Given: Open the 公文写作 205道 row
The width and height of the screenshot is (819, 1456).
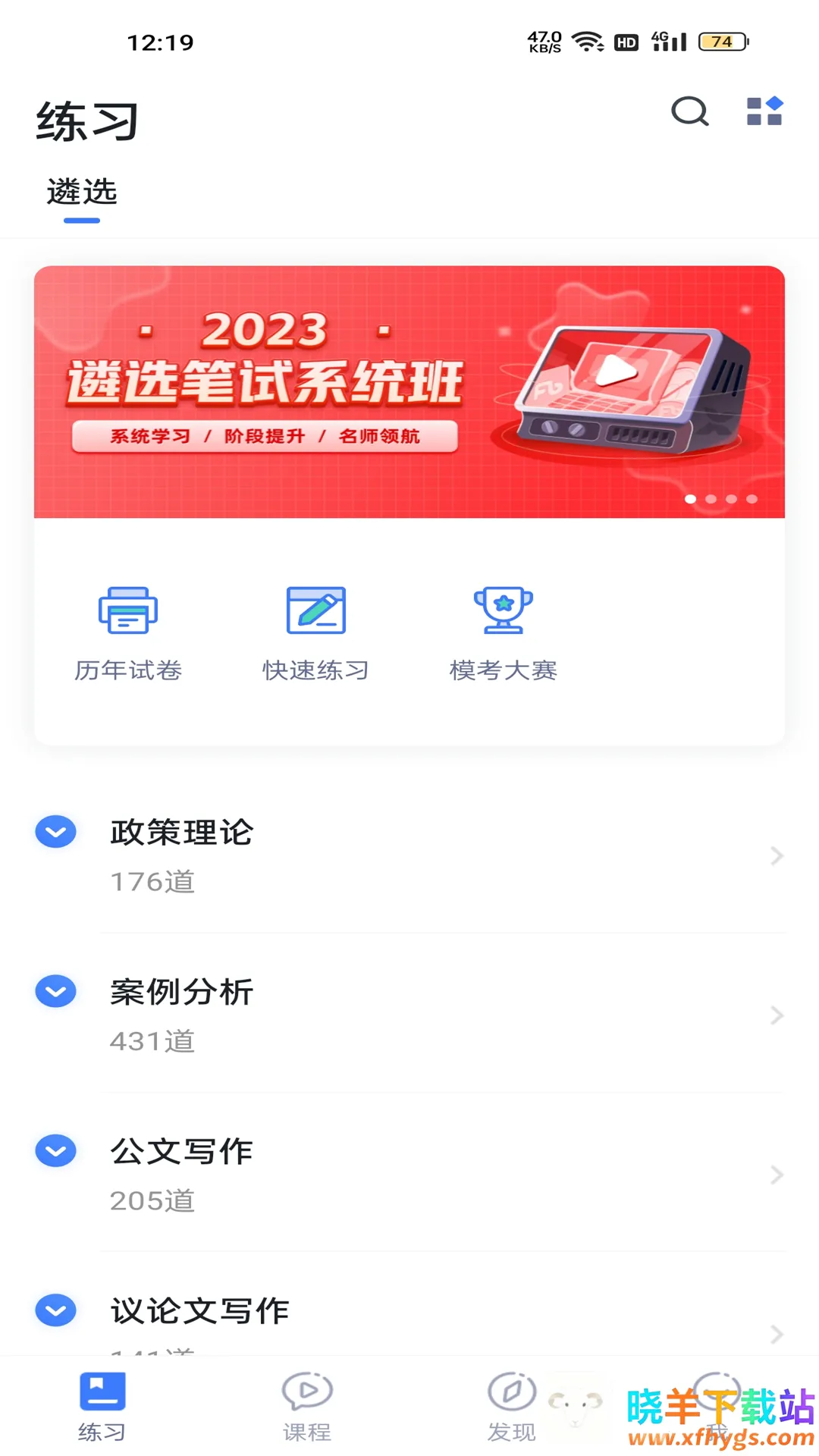Looking at the screenshot, I should 440,1175.
